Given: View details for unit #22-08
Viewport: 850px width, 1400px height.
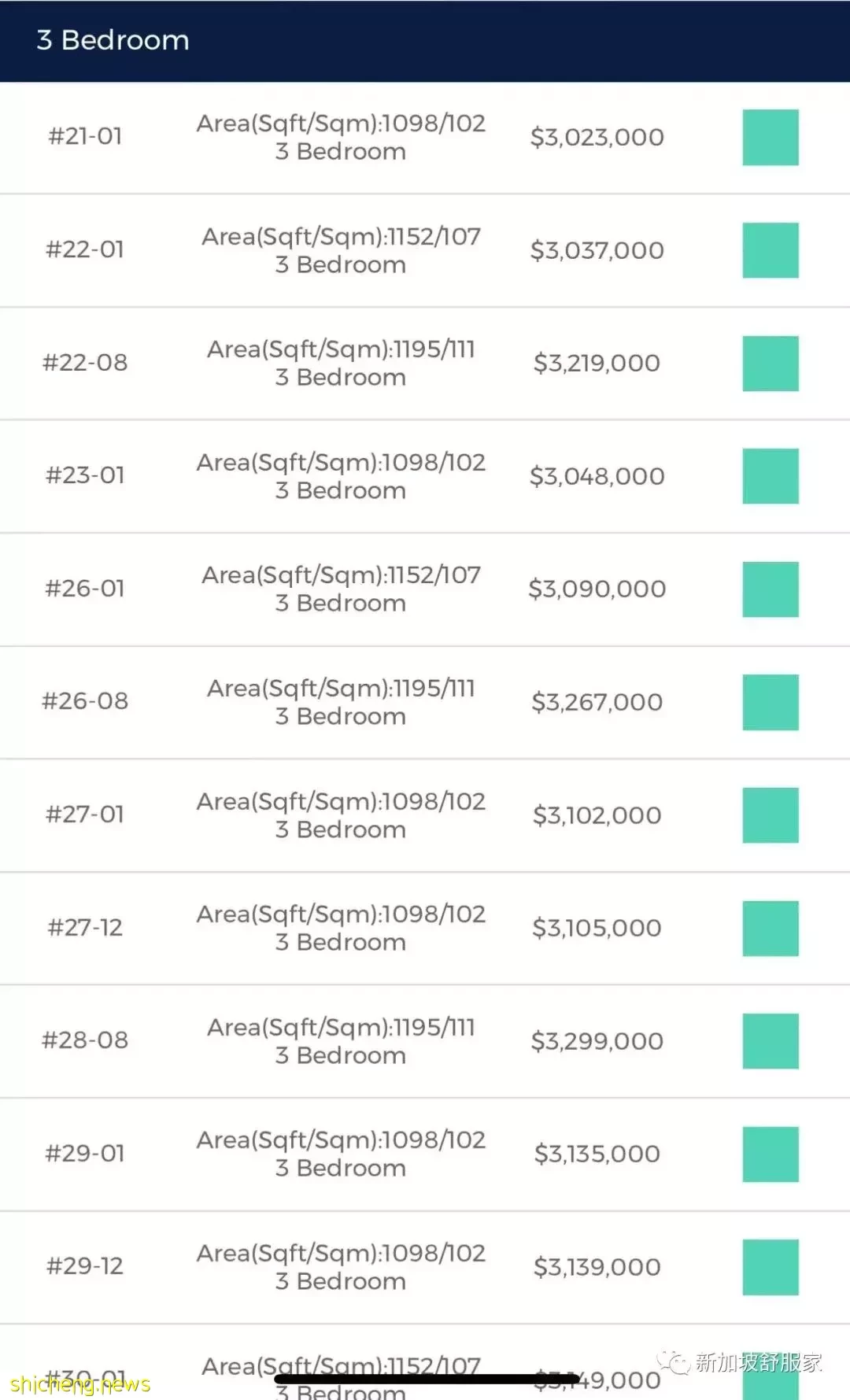Looking at the screenshot, I should tap(425, 364).
